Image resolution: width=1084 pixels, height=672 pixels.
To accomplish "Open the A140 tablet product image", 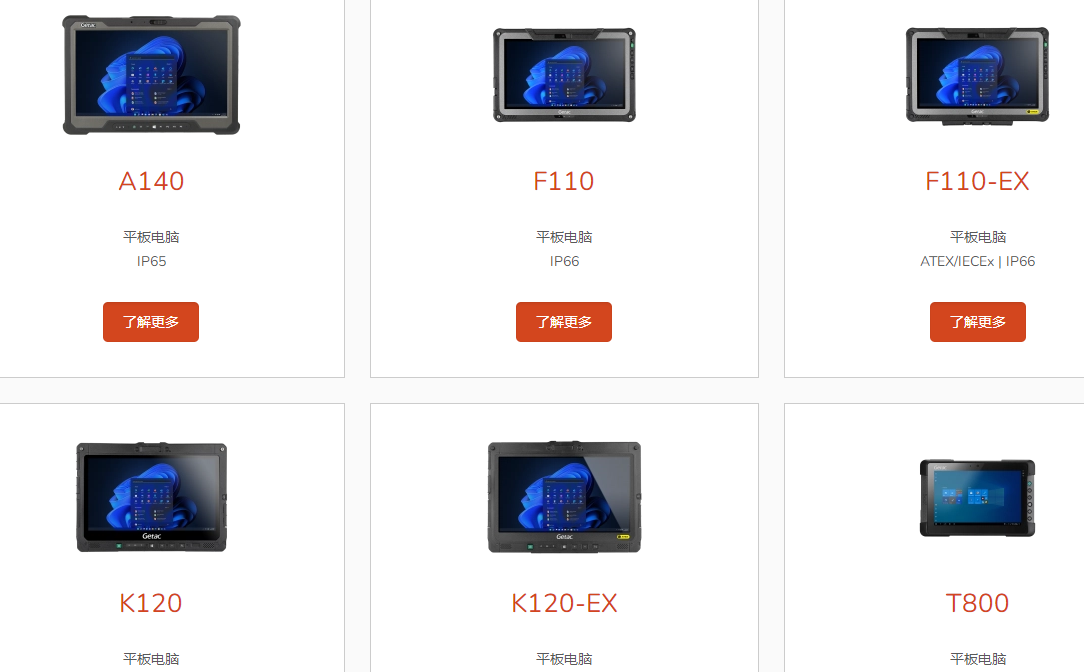I will coord(151,75).
